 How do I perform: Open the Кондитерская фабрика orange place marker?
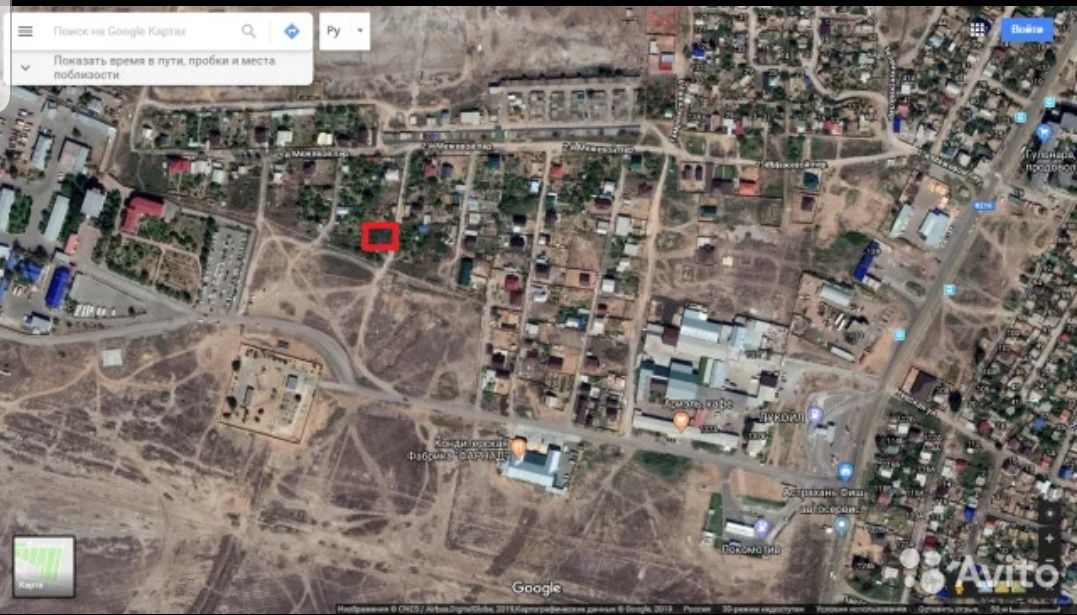click(x=519, y=448)
